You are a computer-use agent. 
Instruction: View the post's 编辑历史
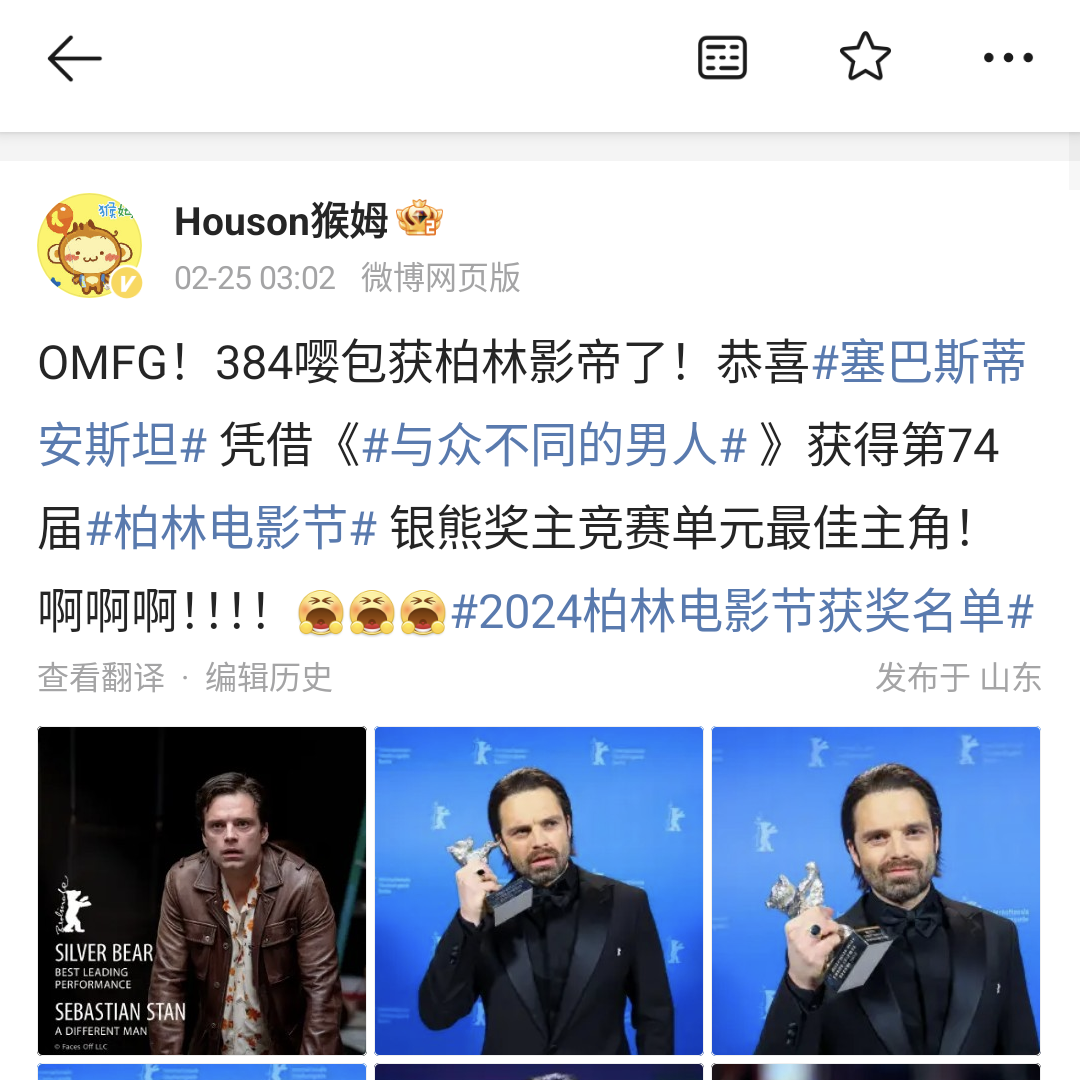(268, 677)
